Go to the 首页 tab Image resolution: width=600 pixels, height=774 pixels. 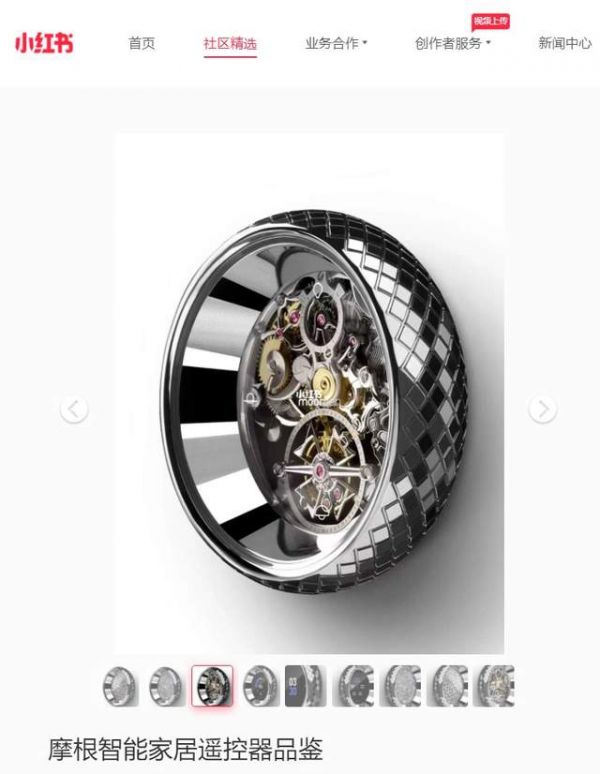[x=142, y=44]
